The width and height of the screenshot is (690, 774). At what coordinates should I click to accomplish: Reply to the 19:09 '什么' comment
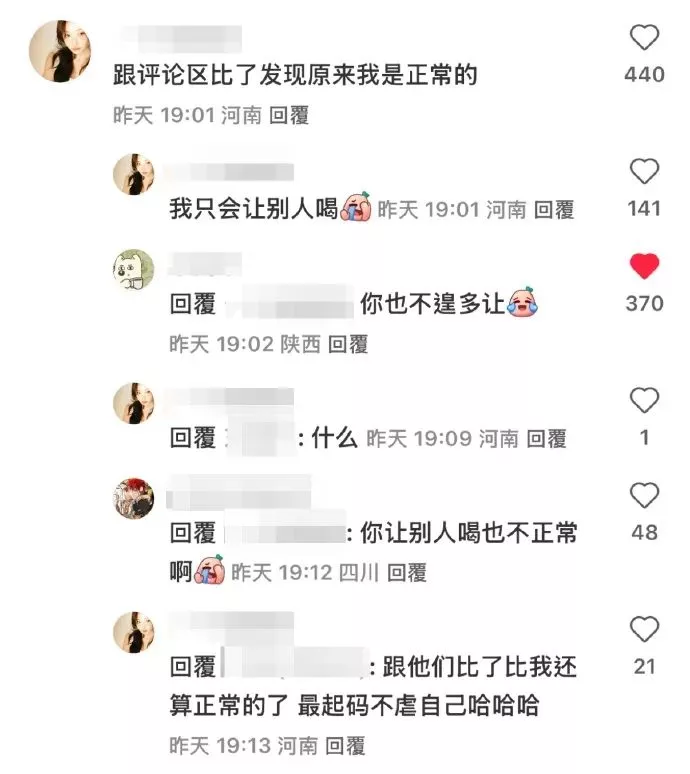click(x=547, y=438)
